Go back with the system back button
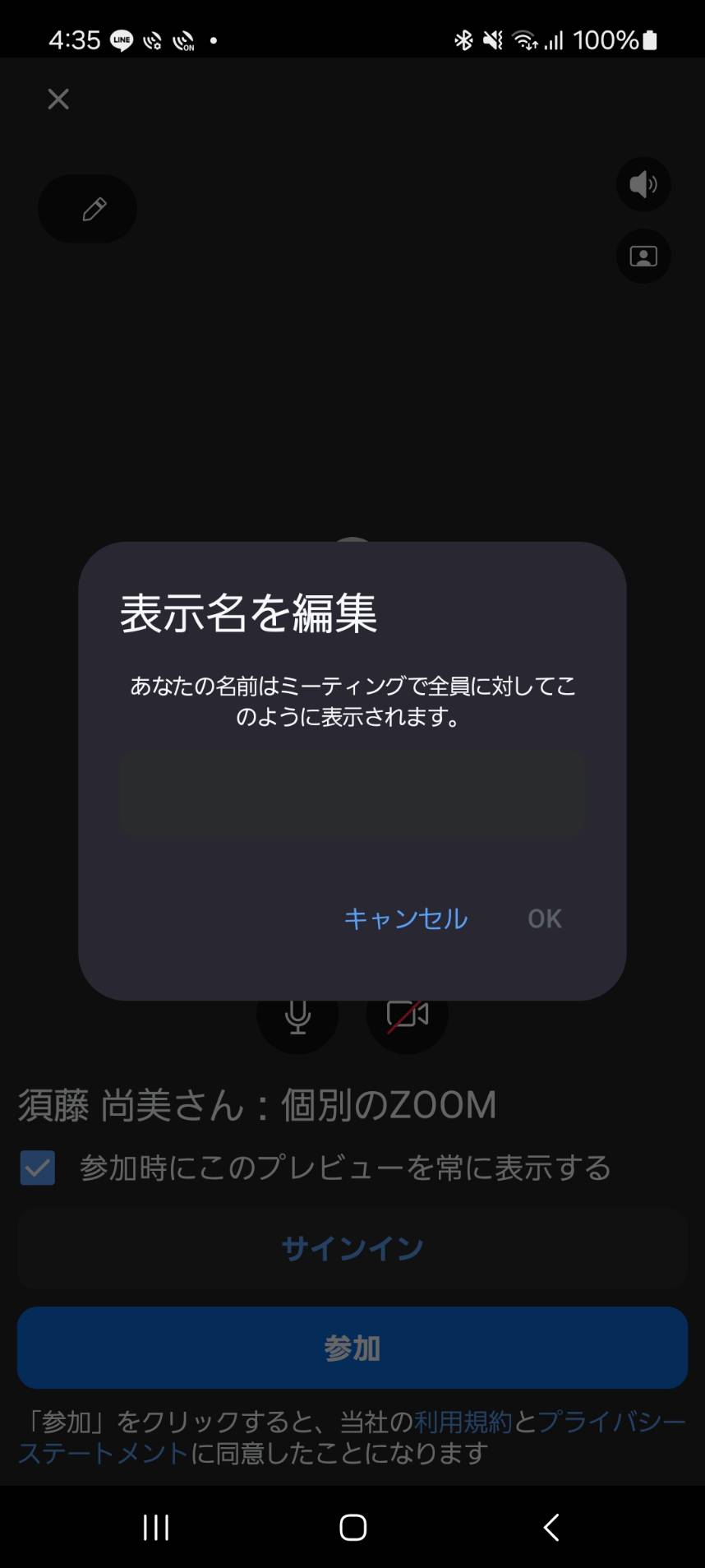Screen dimensions: 705x1568 pos(551,1528)
